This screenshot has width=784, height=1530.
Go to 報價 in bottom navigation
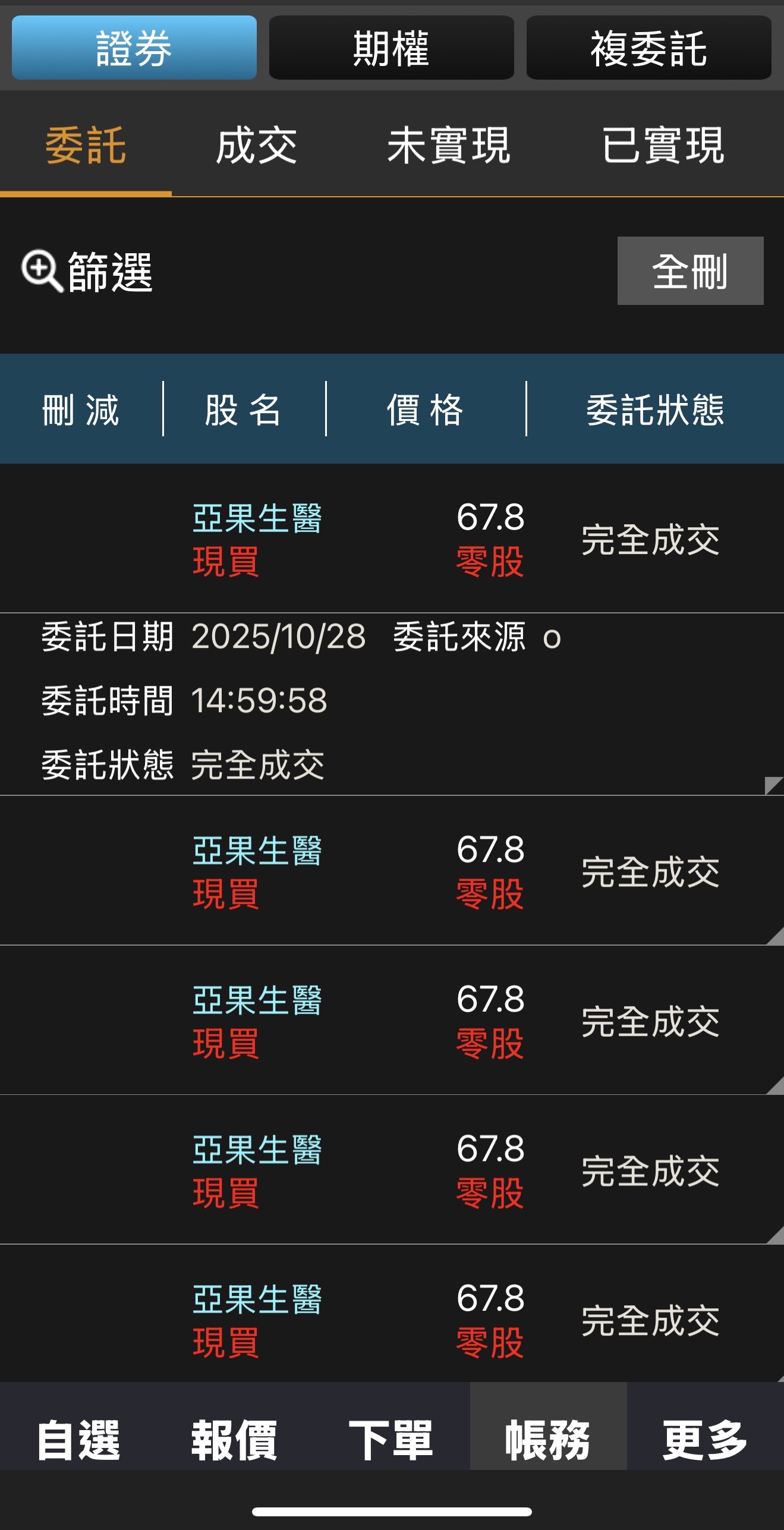(x=234, y=1440)
